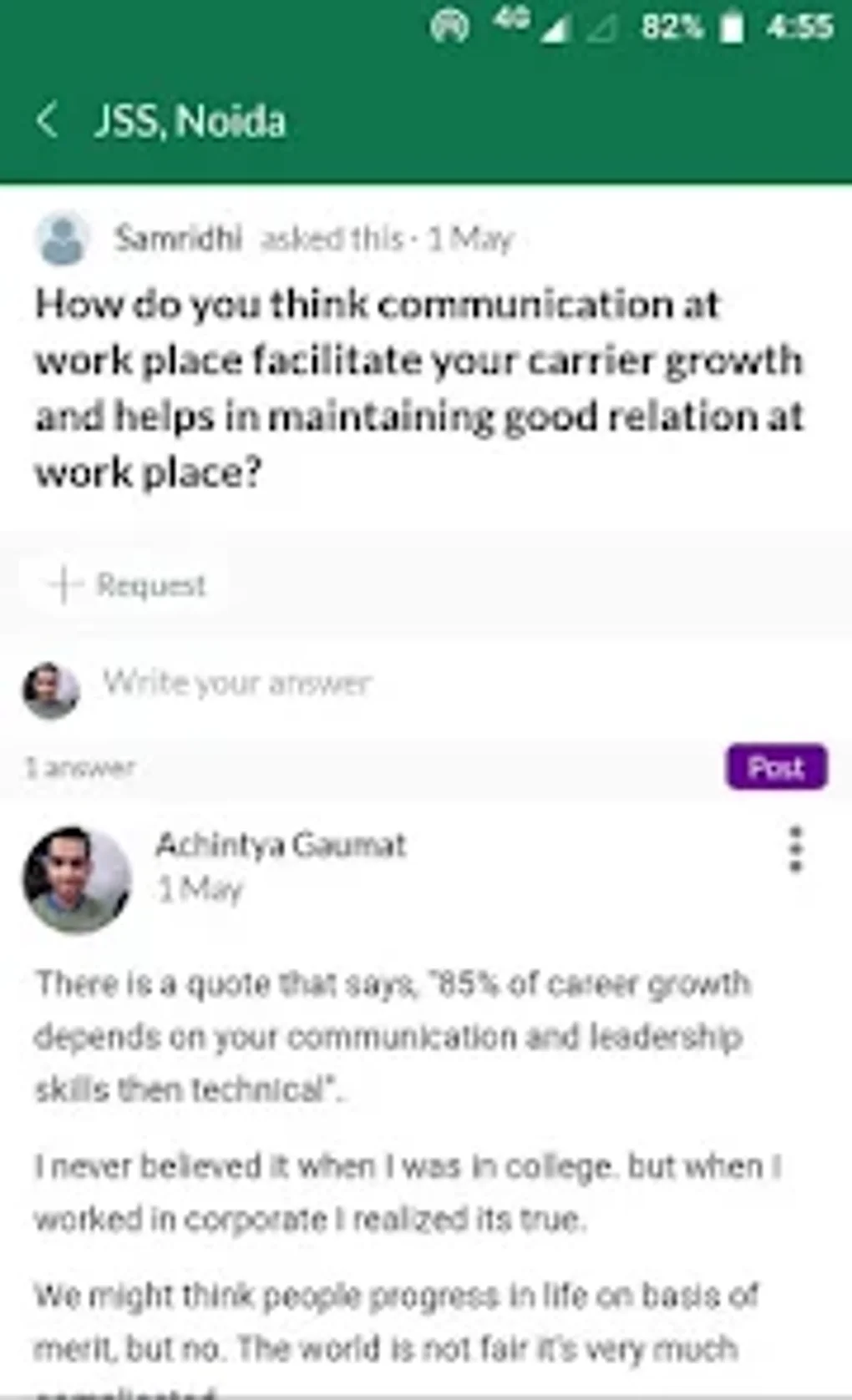This screenshot has height=1400, width=852.
Task: Go back from JSS, Noida
Action: click(48, 120)
